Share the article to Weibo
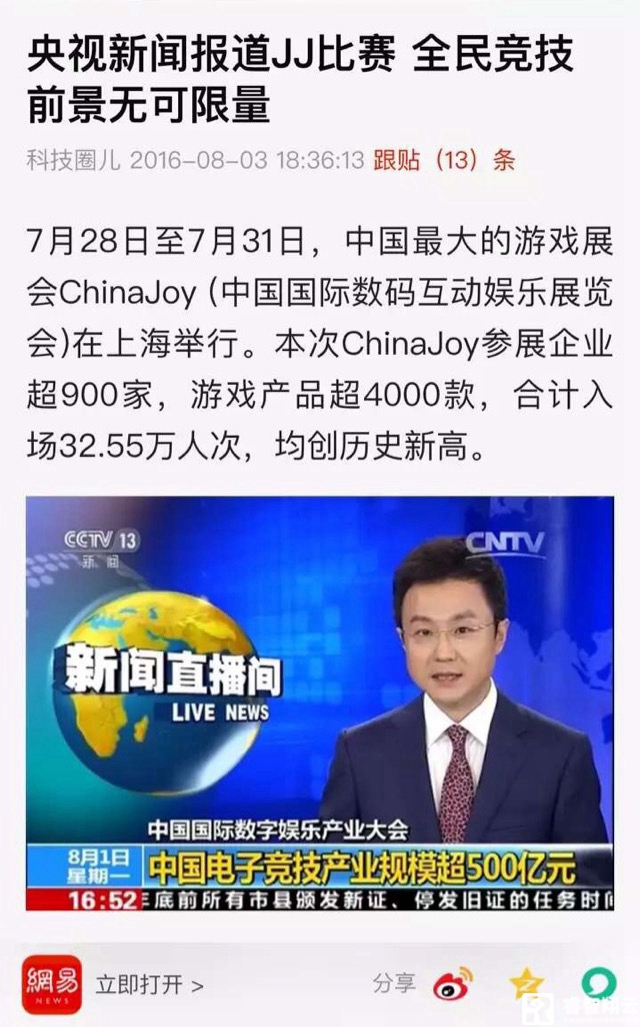 tap(453, 983)
